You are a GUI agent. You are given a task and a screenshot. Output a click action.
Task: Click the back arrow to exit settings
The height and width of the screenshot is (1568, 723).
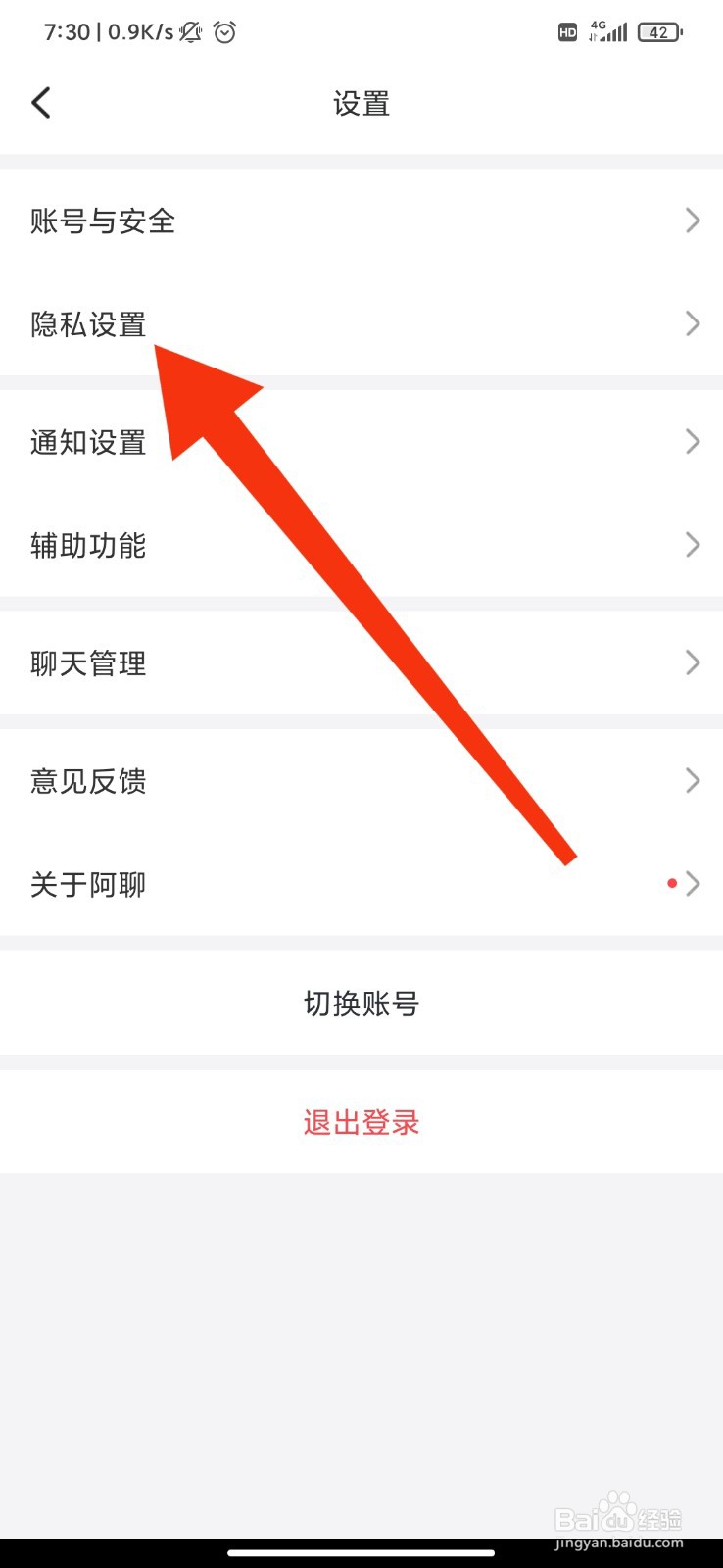pos(41,102)
